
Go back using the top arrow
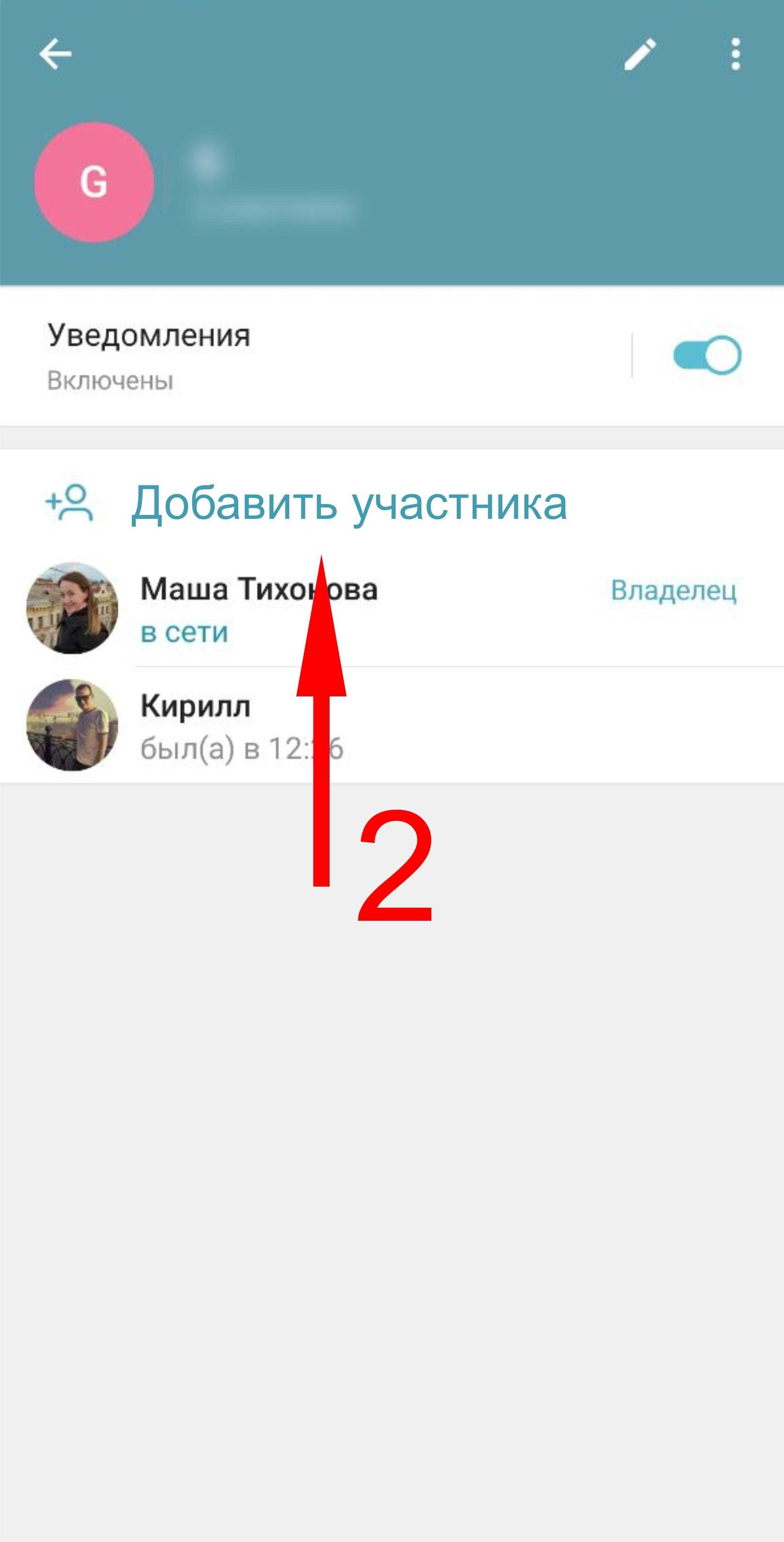[x=55, y=54]
